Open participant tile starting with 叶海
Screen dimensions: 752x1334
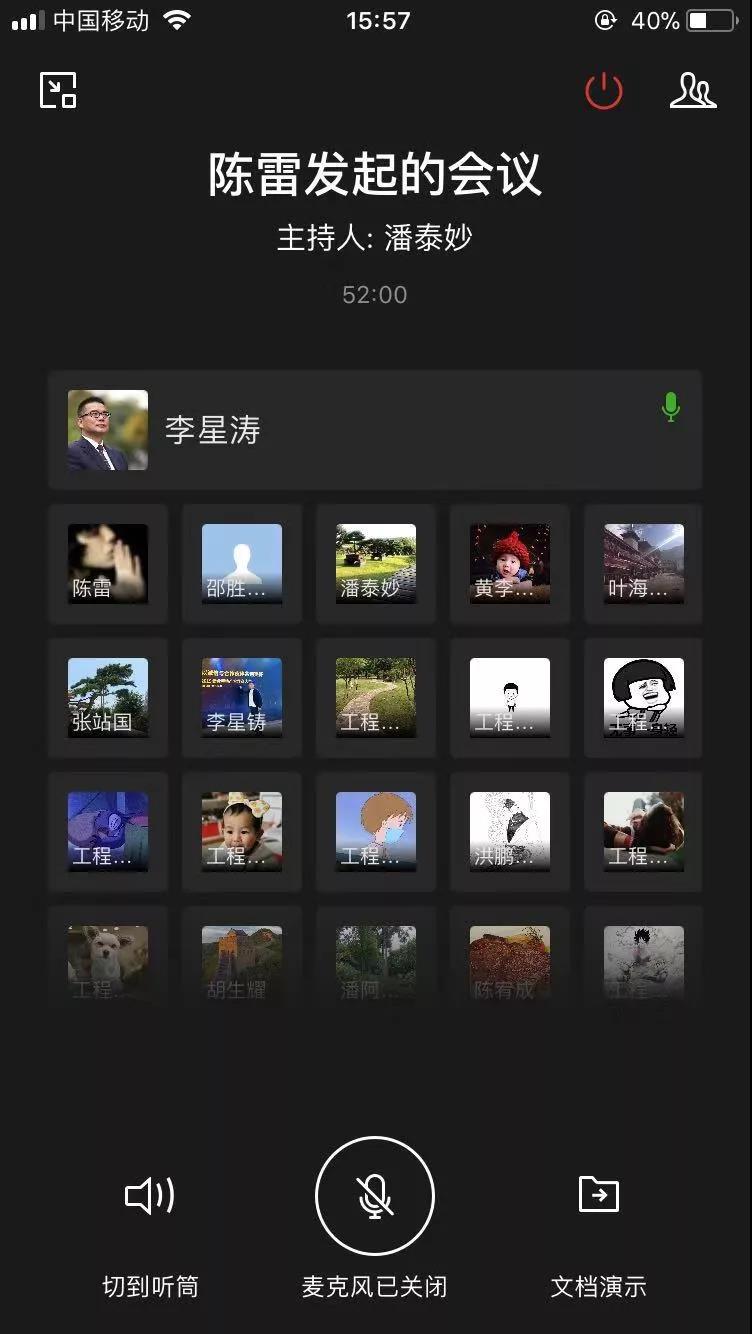644,564
